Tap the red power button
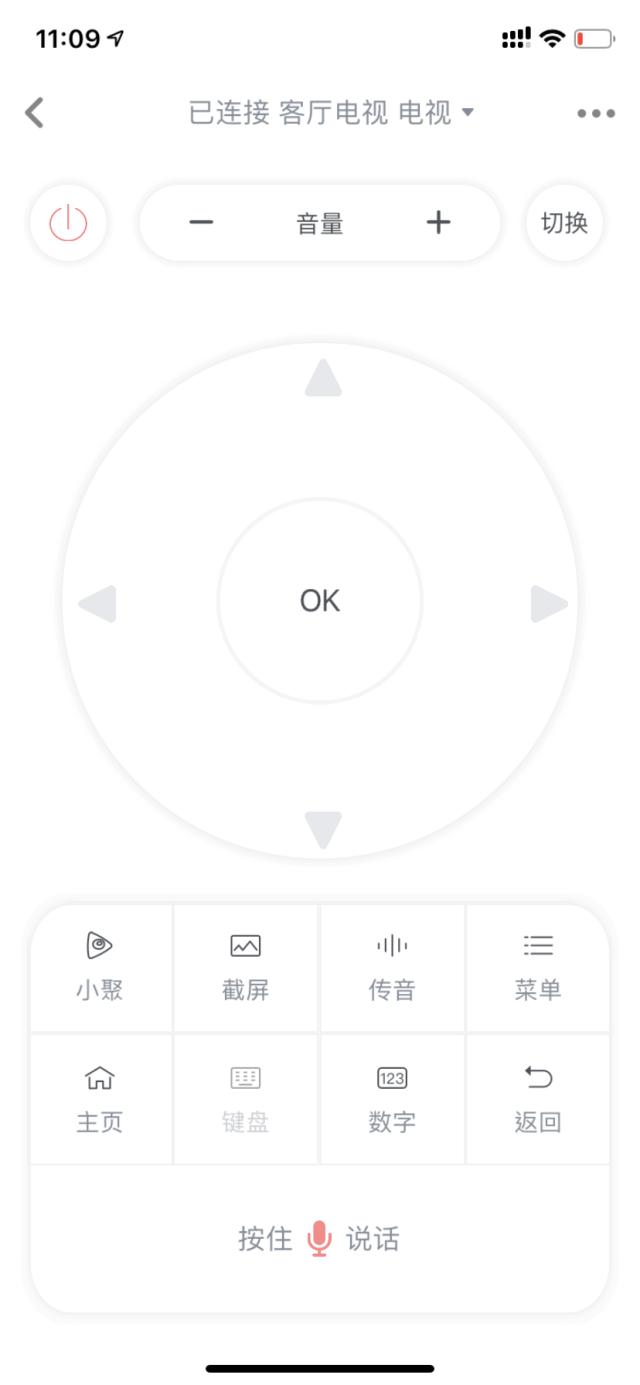The image size is (640, 1385). point(69,222)
